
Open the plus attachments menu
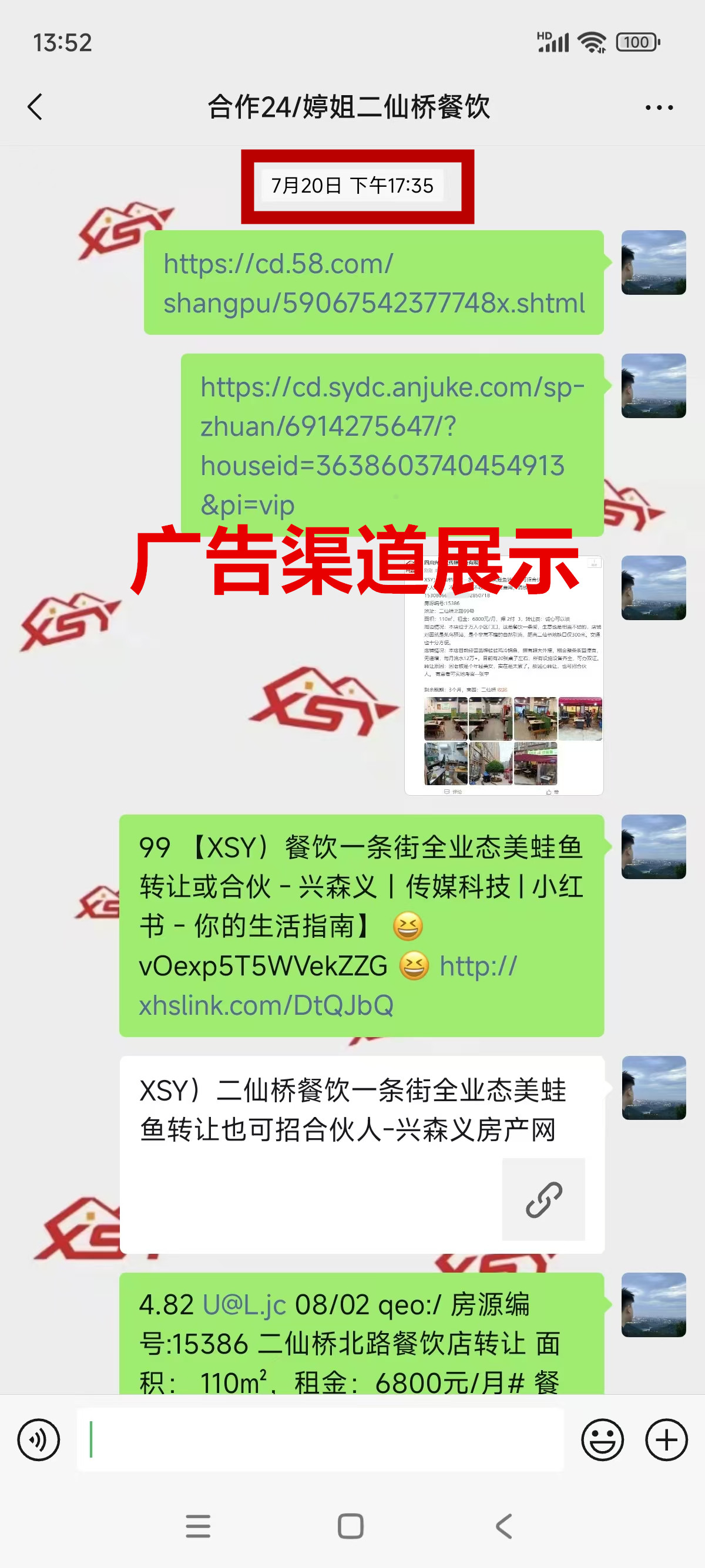click(x=666, y=1440)
